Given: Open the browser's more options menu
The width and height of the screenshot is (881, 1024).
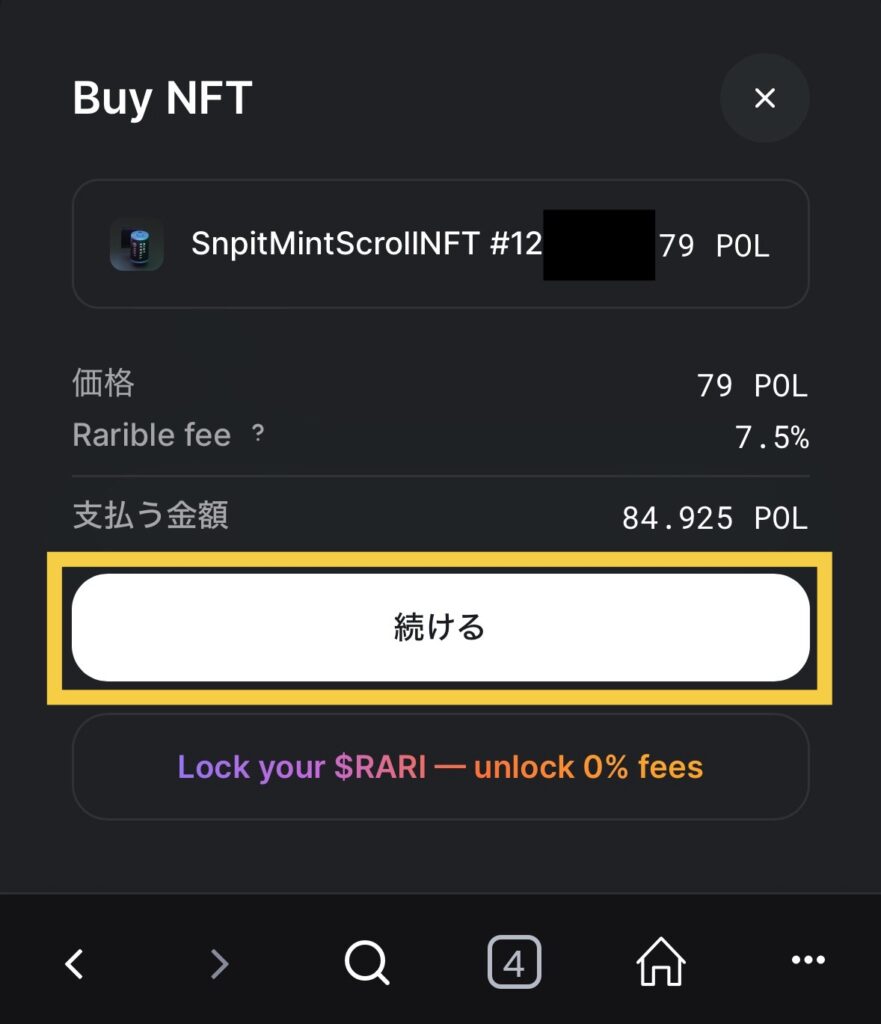Looking at the screenshot, I should coord(808,961).
